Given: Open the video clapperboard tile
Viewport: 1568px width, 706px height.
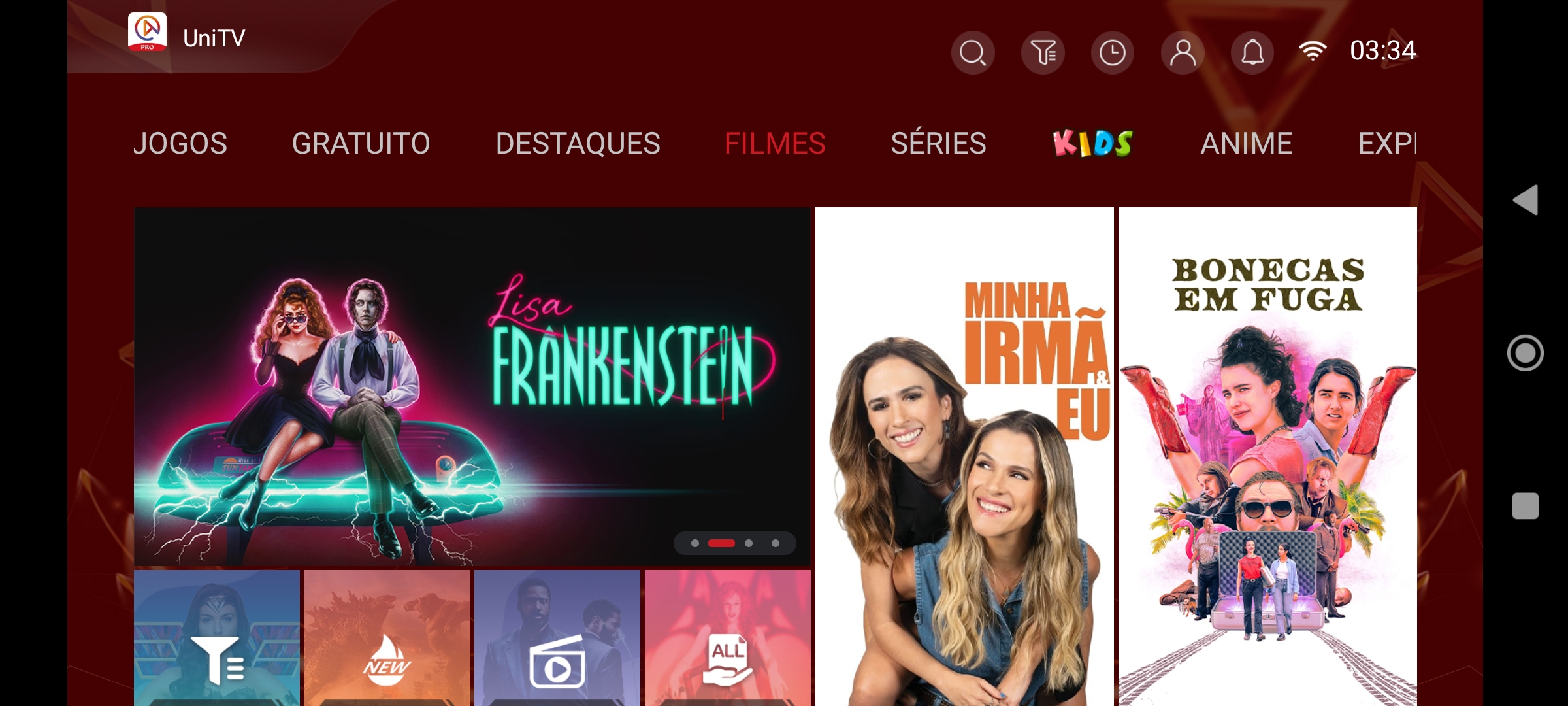Looking at the screenshot, I should tap(557, 638).
